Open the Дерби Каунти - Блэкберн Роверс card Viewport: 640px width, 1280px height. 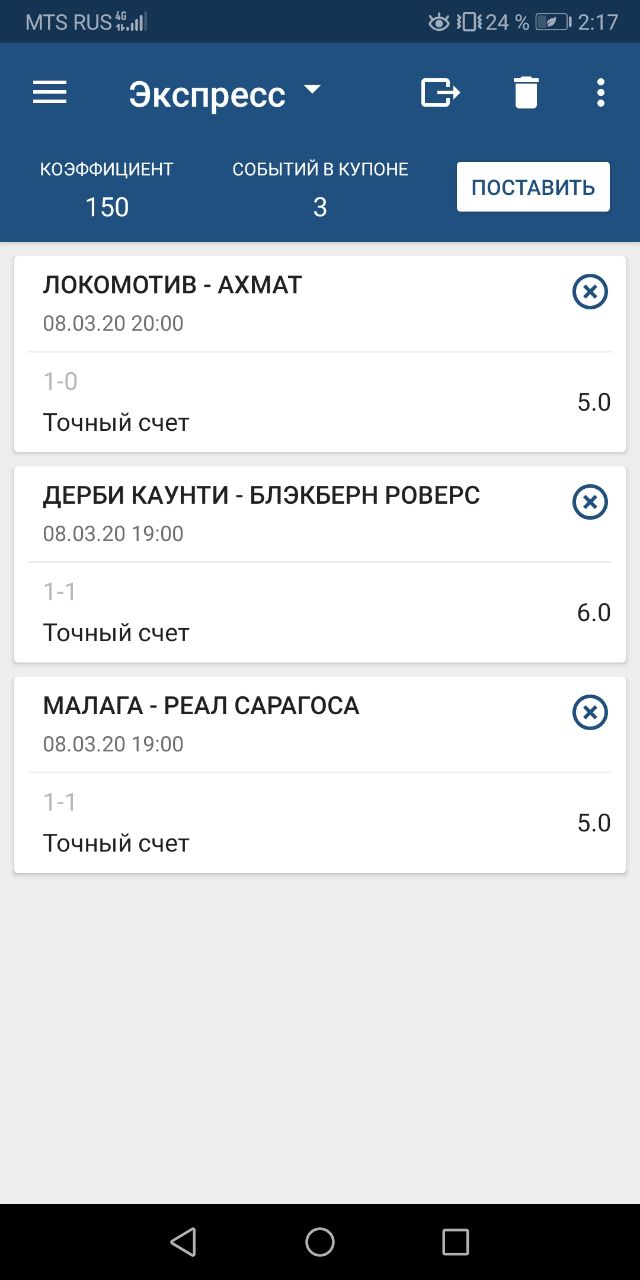[x=320, y=564]
